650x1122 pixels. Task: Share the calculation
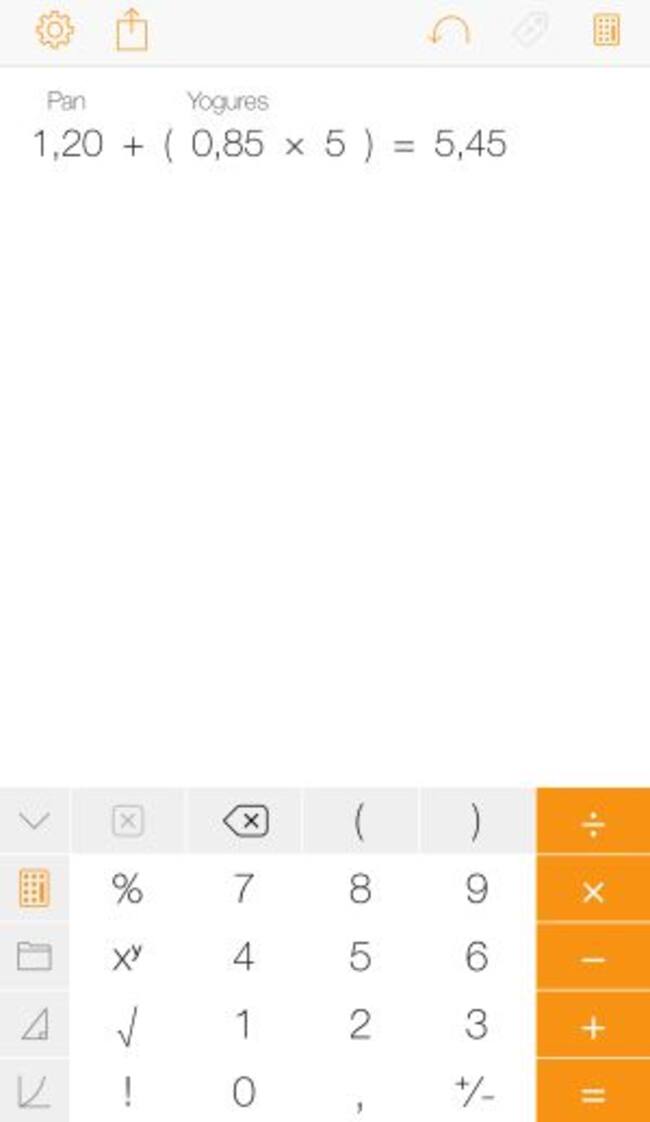click(x=131, y=32)
